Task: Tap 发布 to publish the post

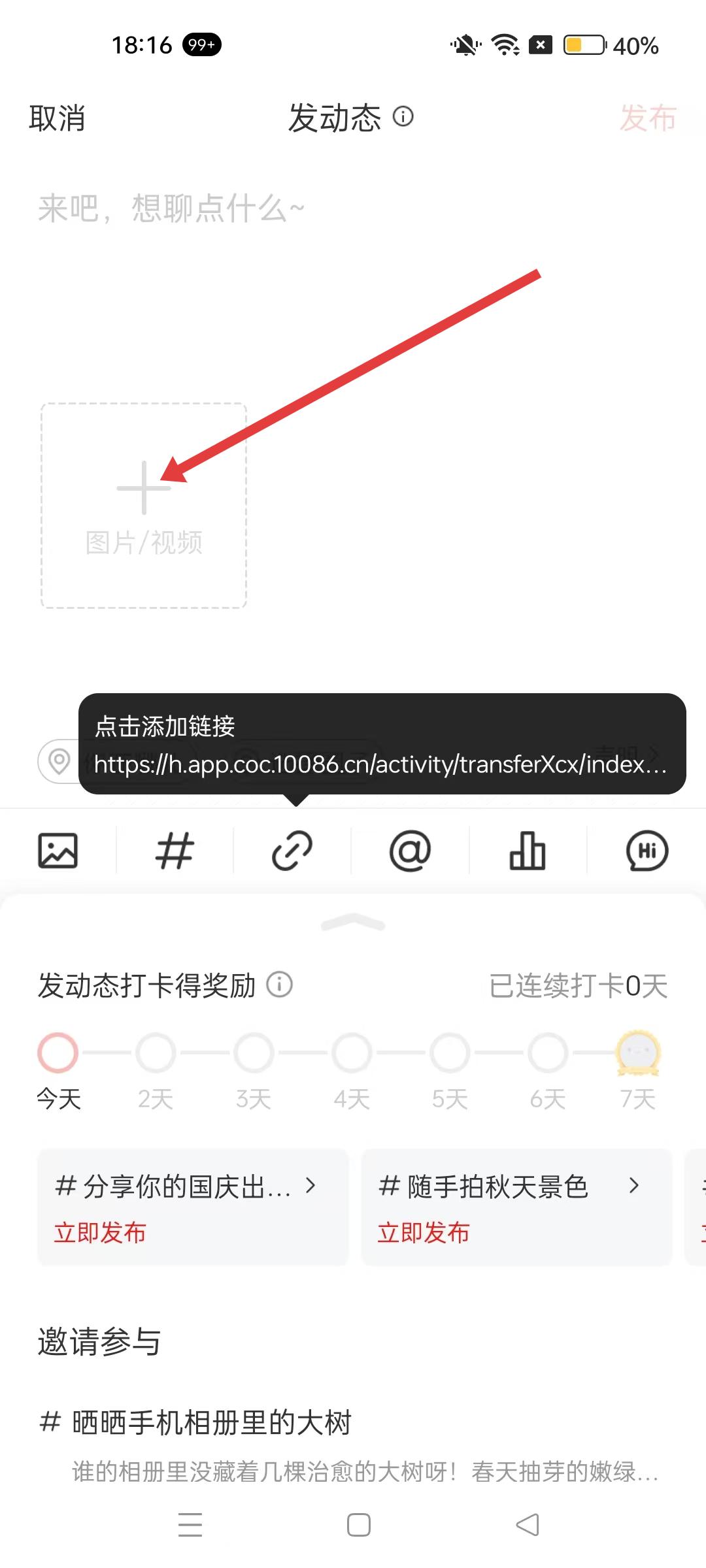Action: (x=647, y=119)
